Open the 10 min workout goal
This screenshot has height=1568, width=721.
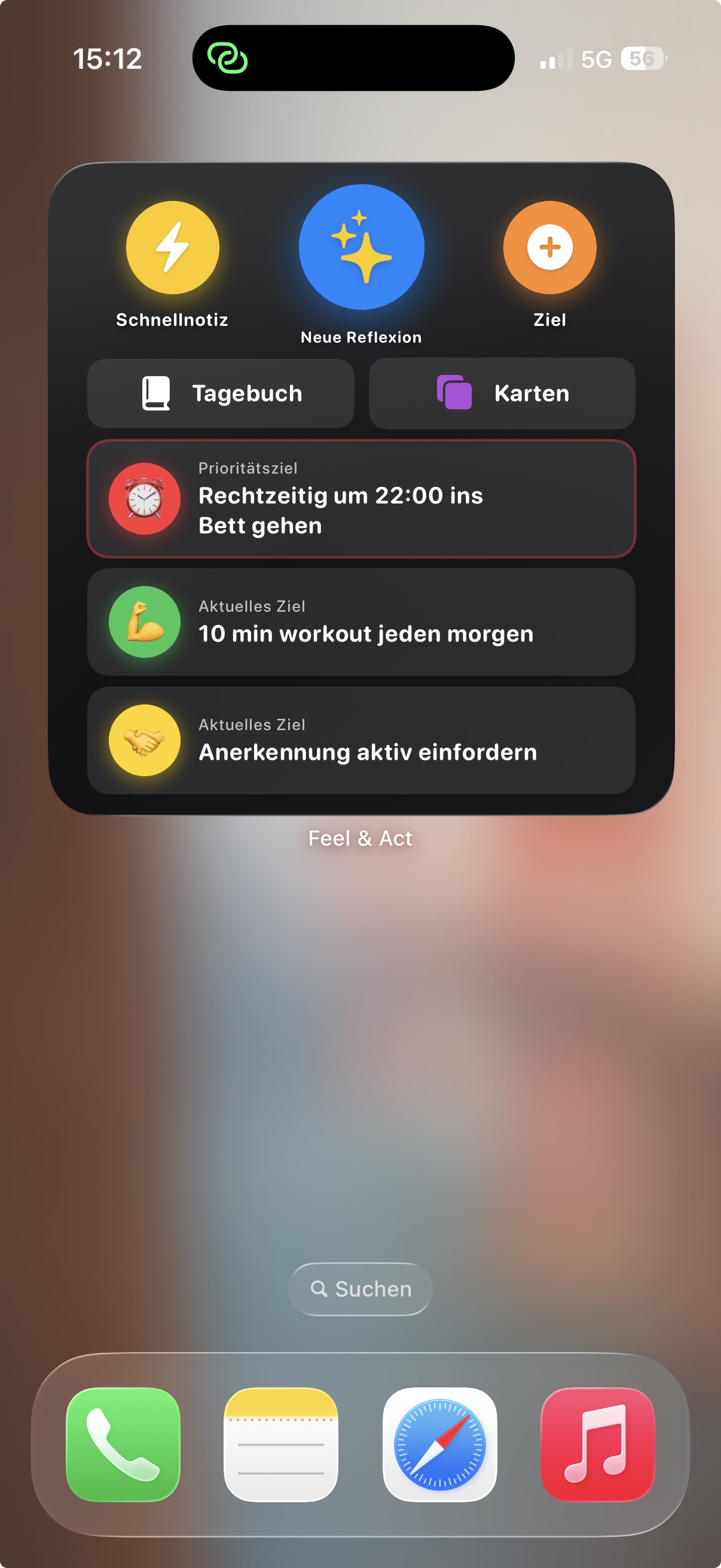point(361,622)
